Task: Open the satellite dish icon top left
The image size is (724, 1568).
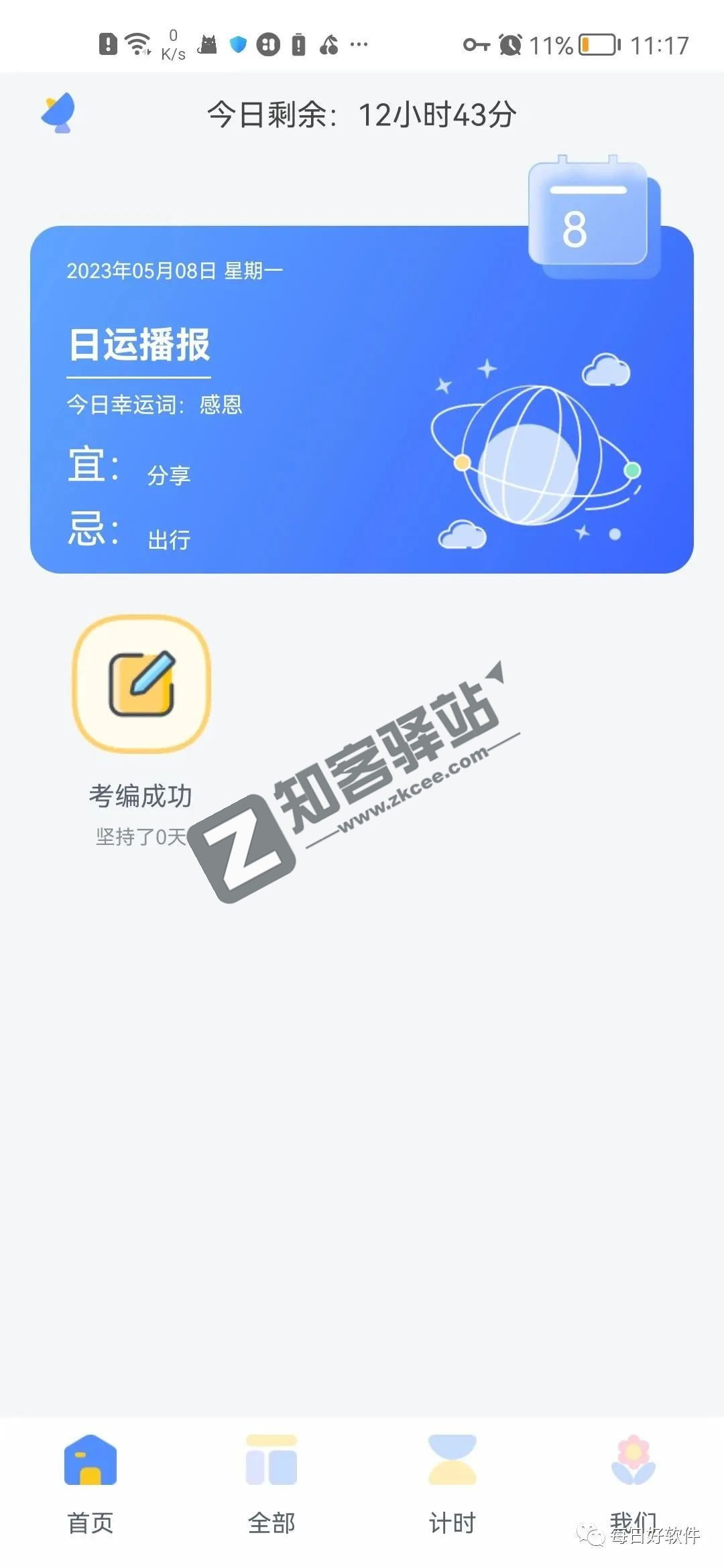Action: click(56, 114)
